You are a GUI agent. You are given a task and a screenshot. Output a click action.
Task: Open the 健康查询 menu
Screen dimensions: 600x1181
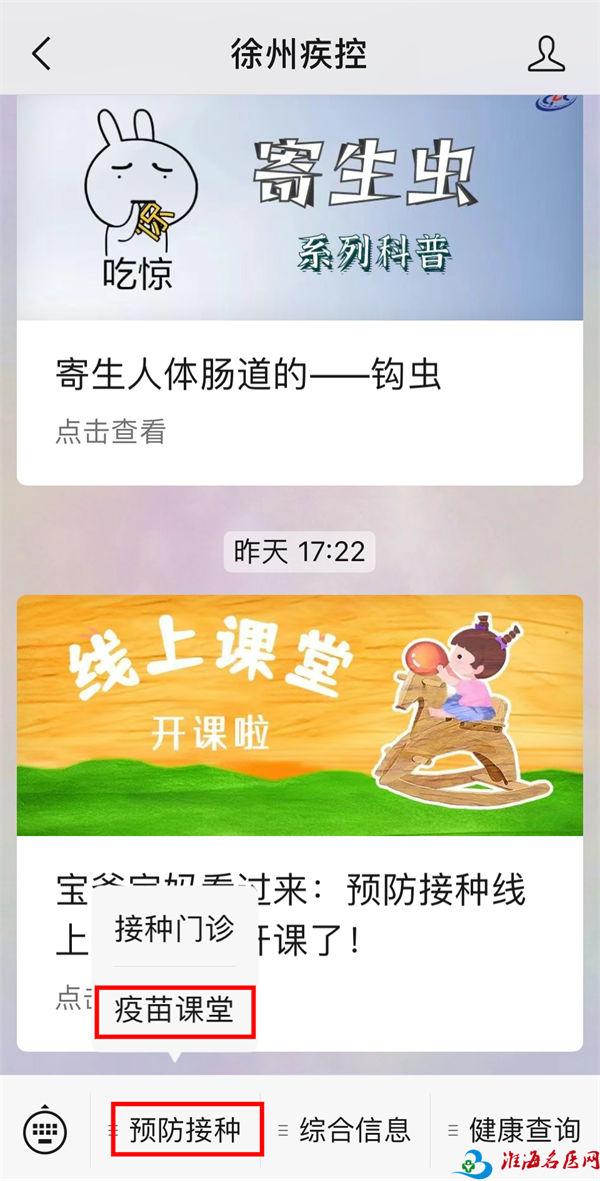pos(516,1129)
